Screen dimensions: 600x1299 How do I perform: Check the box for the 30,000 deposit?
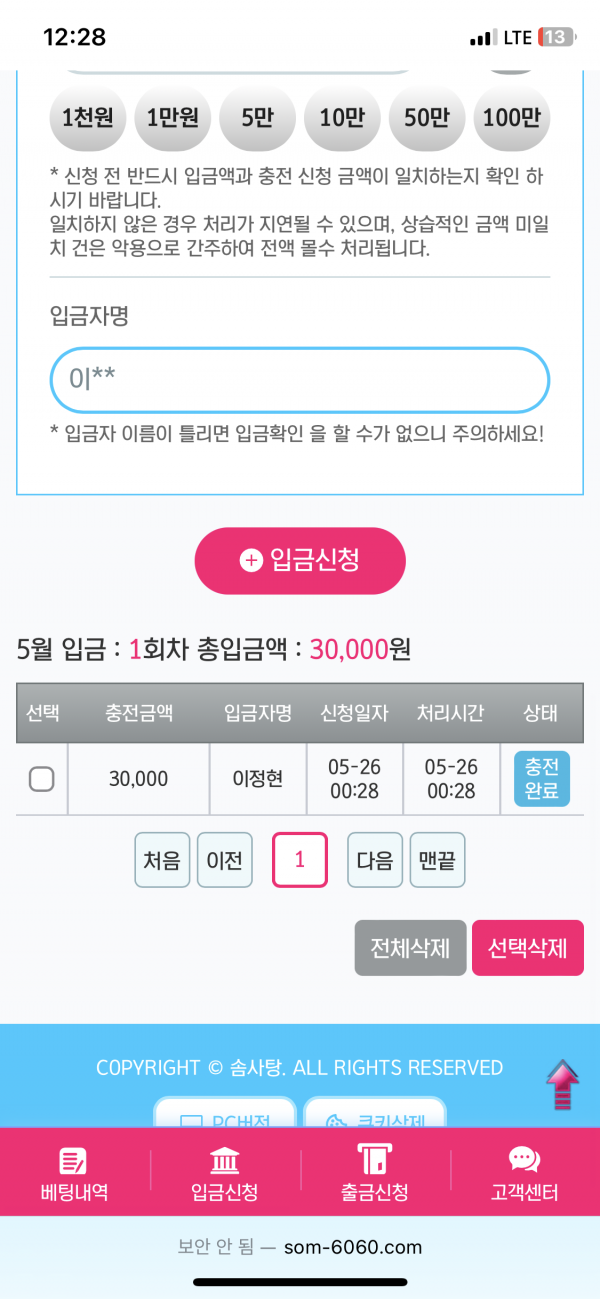point(42,779)
